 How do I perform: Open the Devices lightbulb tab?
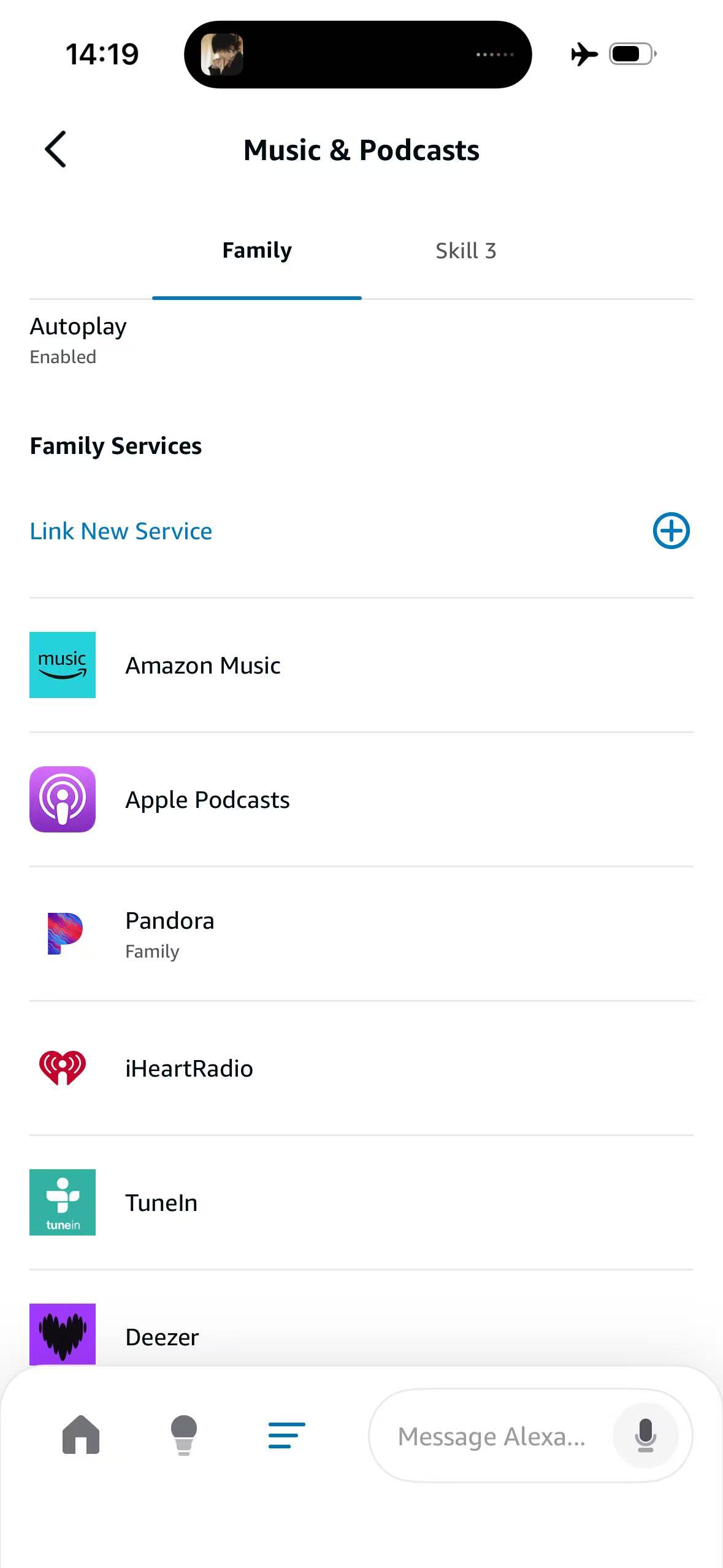pos(184,1435)
